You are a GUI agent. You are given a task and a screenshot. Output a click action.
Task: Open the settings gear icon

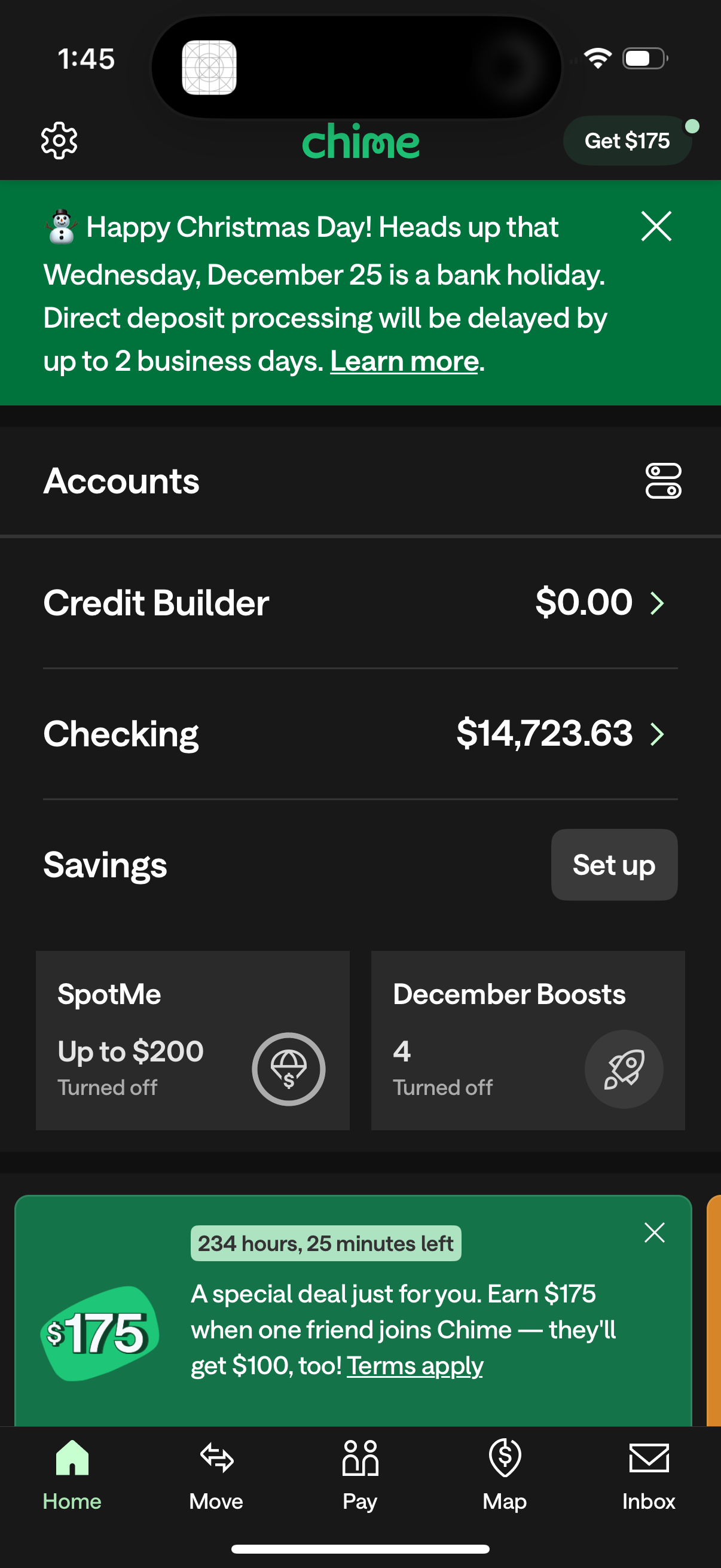tap(59, 140)
